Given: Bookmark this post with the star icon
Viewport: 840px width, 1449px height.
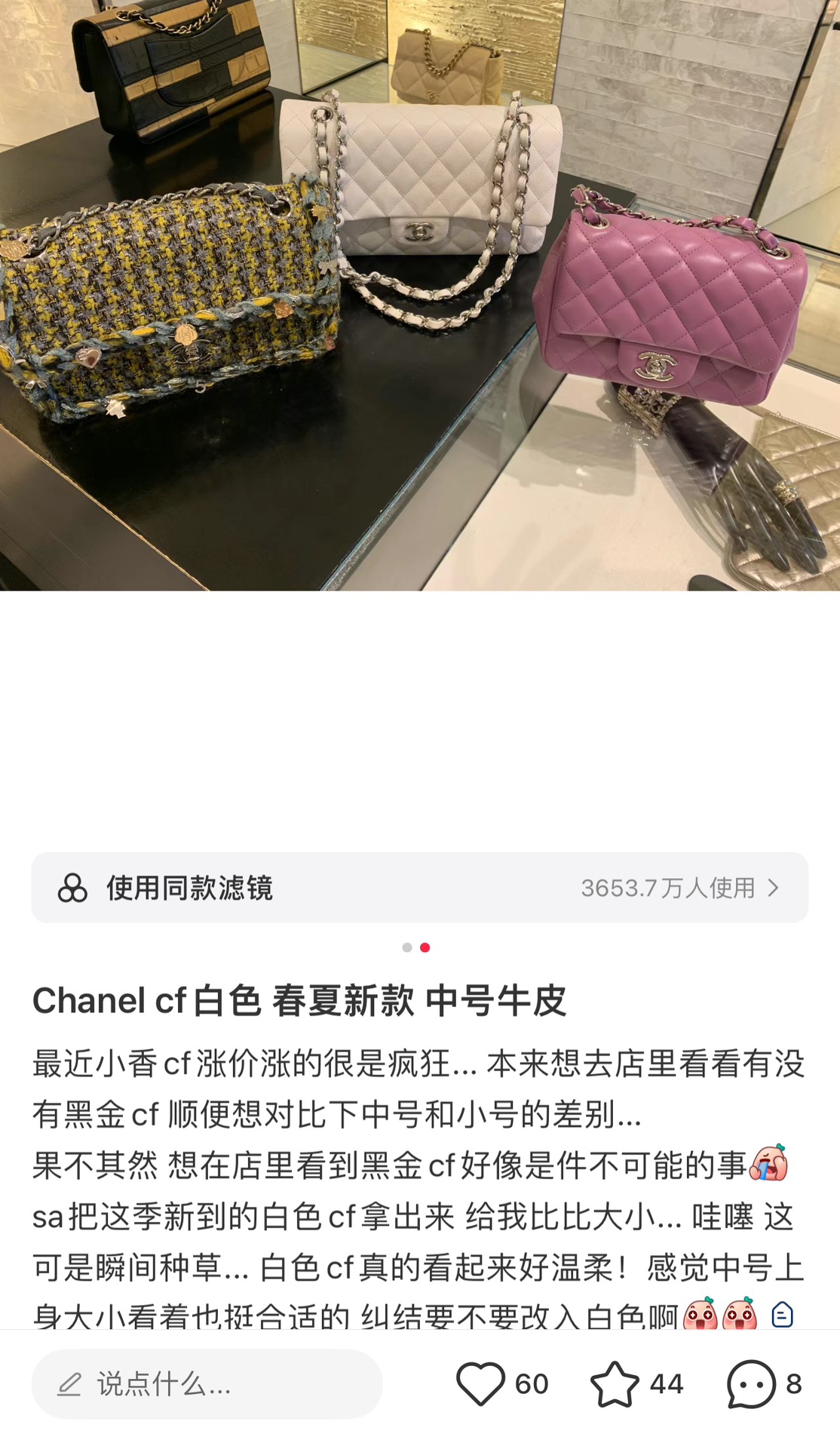Looking at the screenshot, I should pyautogui.click(x=615, y=1384).
